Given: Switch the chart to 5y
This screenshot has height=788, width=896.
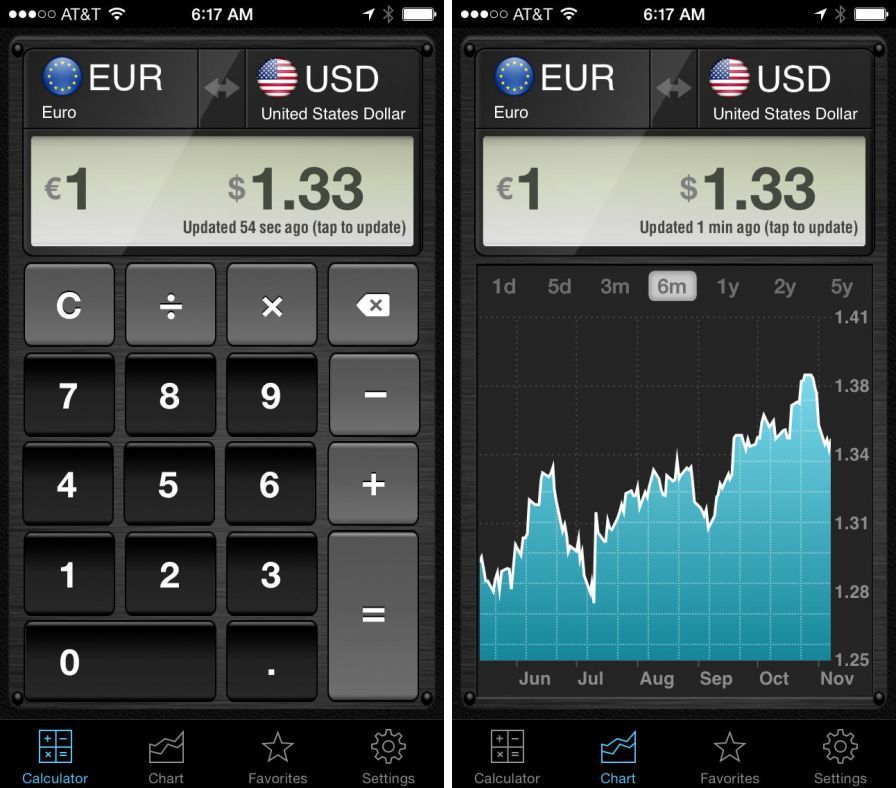Looking at the screenshot, I should [x=841, y=287].
